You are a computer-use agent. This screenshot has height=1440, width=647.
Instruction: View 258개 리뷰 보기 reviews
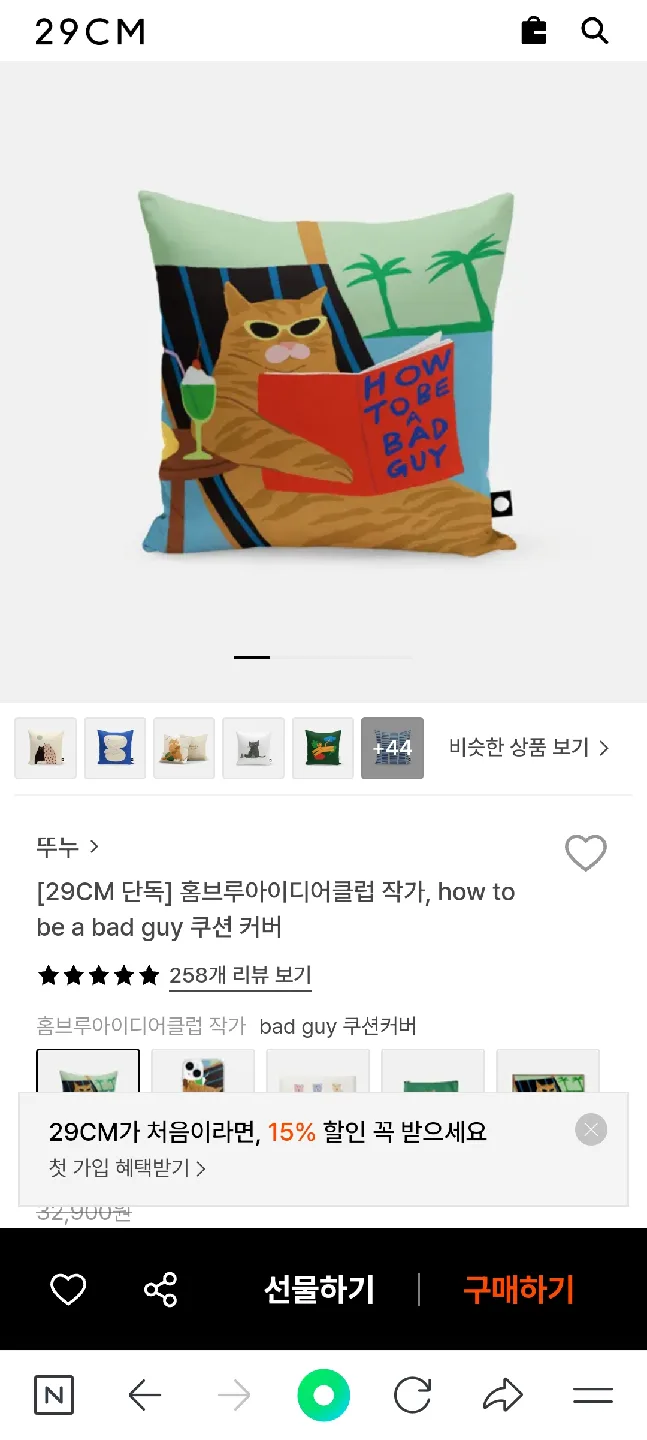pos(240,975)
